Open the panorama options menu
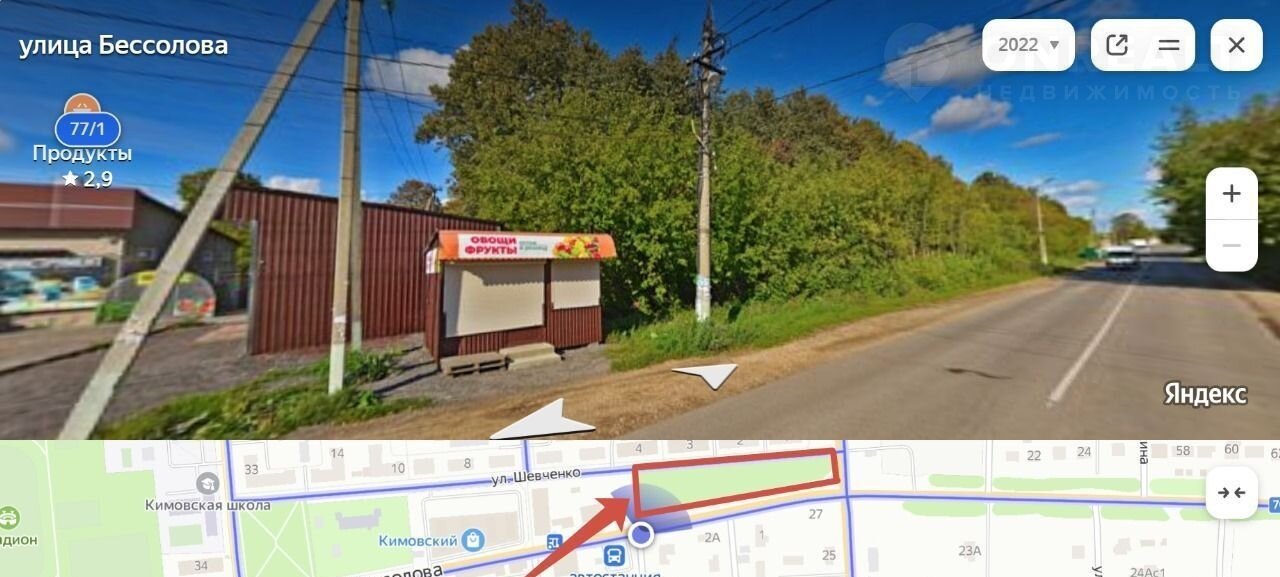 pos(1169,45)
